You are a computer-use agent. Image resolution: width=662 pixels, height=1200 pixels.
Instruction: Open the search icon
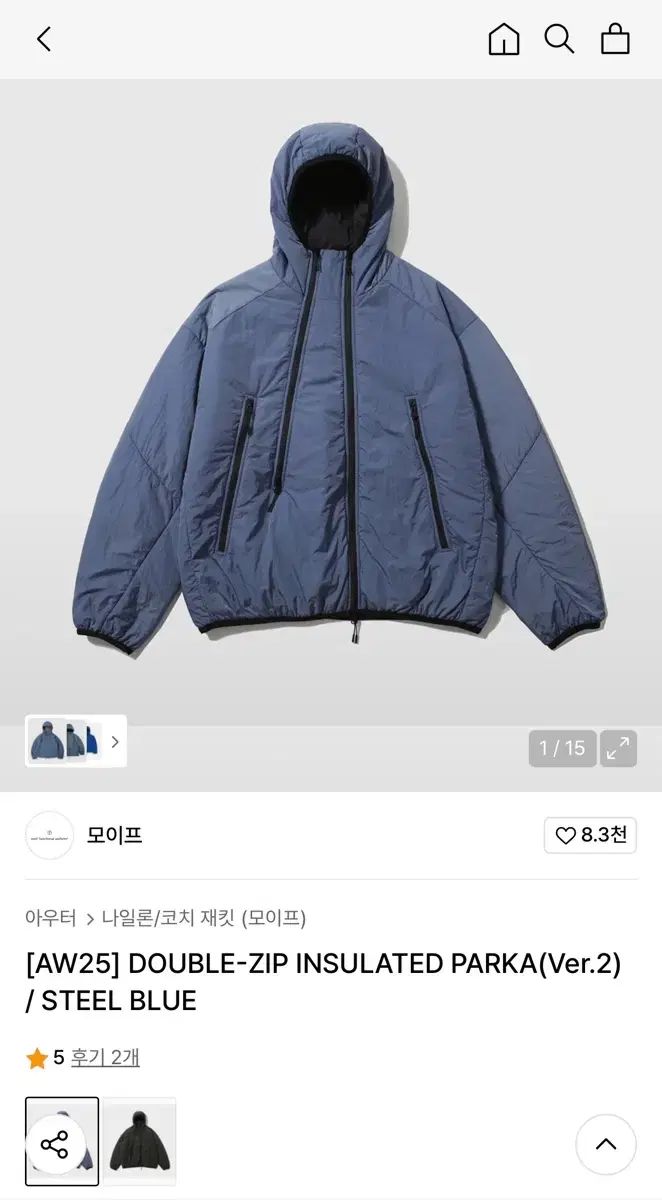[x=559, y=40]
